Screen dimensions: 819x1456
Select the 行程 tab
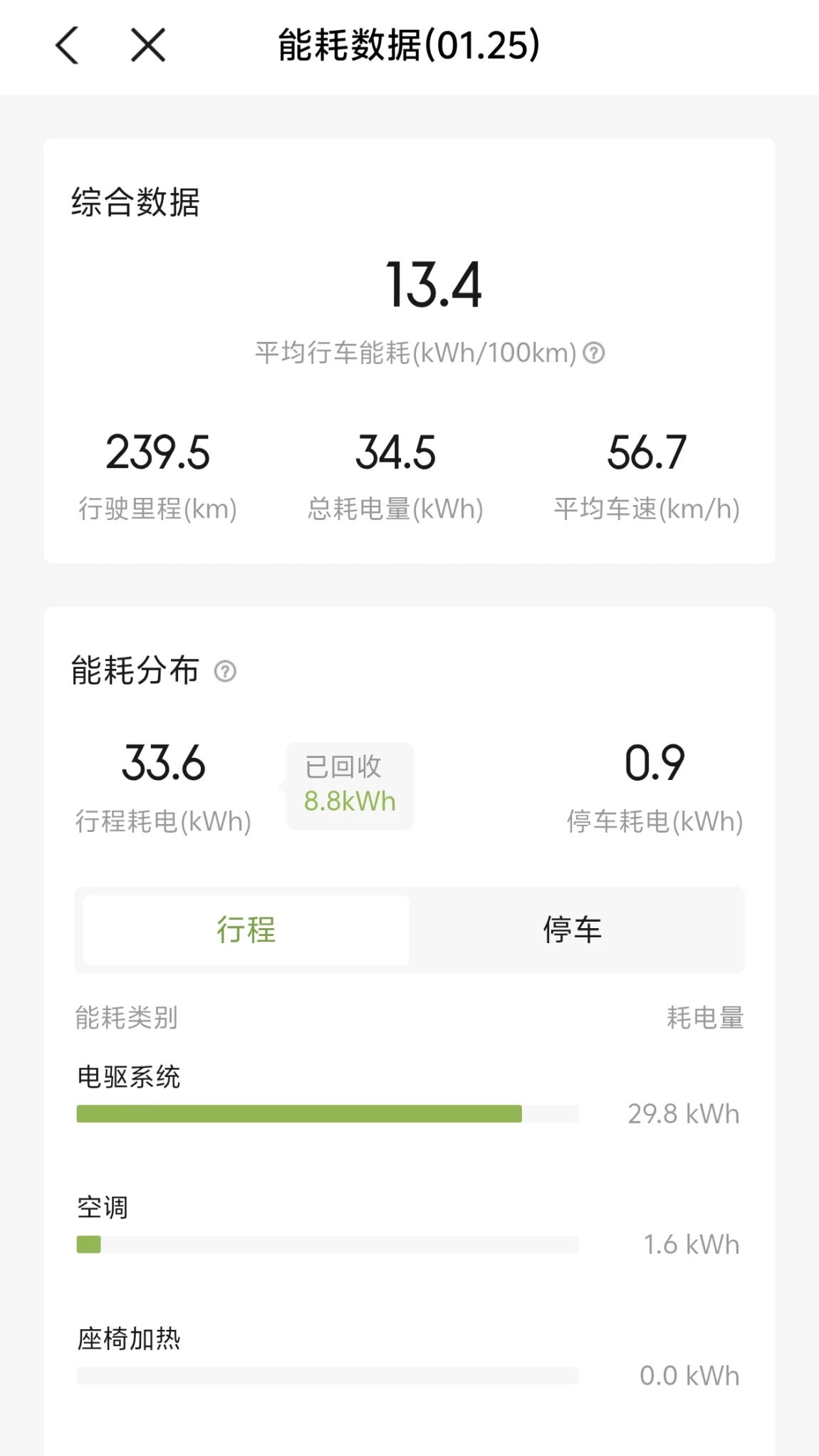click(246, 930)
